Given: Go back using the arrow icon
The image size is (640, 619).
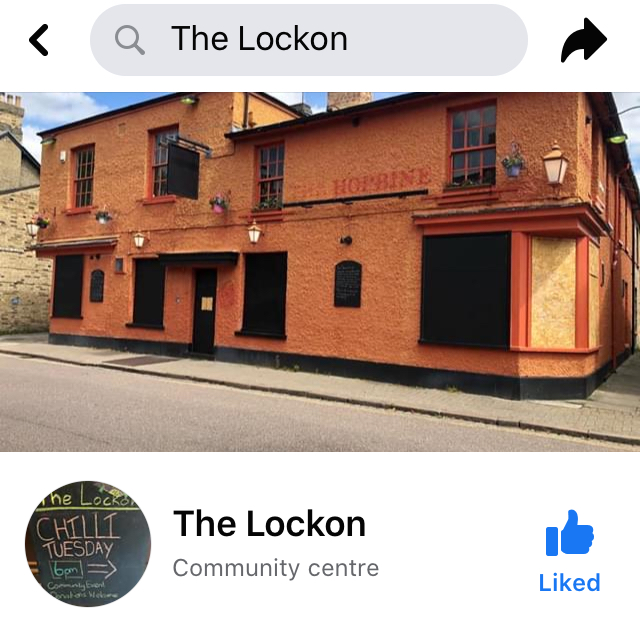Looking at the screenshot, I should click(39, 40).
